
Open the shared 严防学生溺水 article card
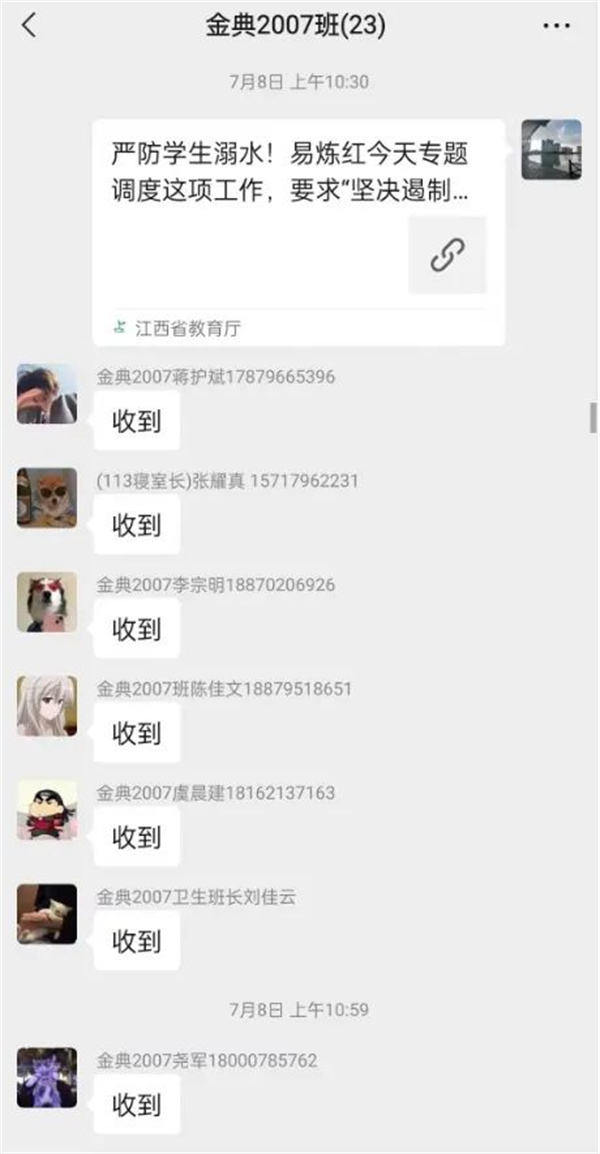tap(298, 232)
